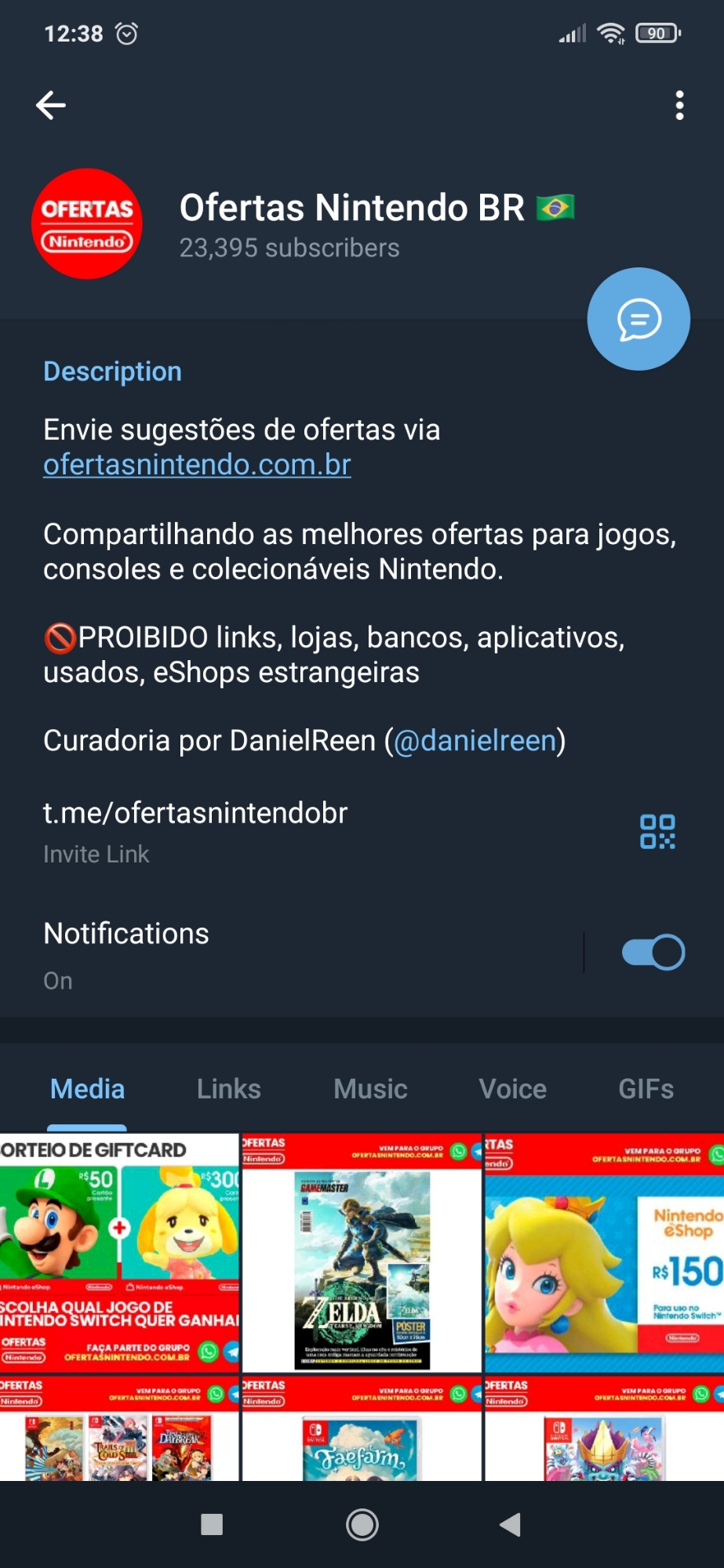
Task: Open the channel chat via message button
Action: [639, 319]
